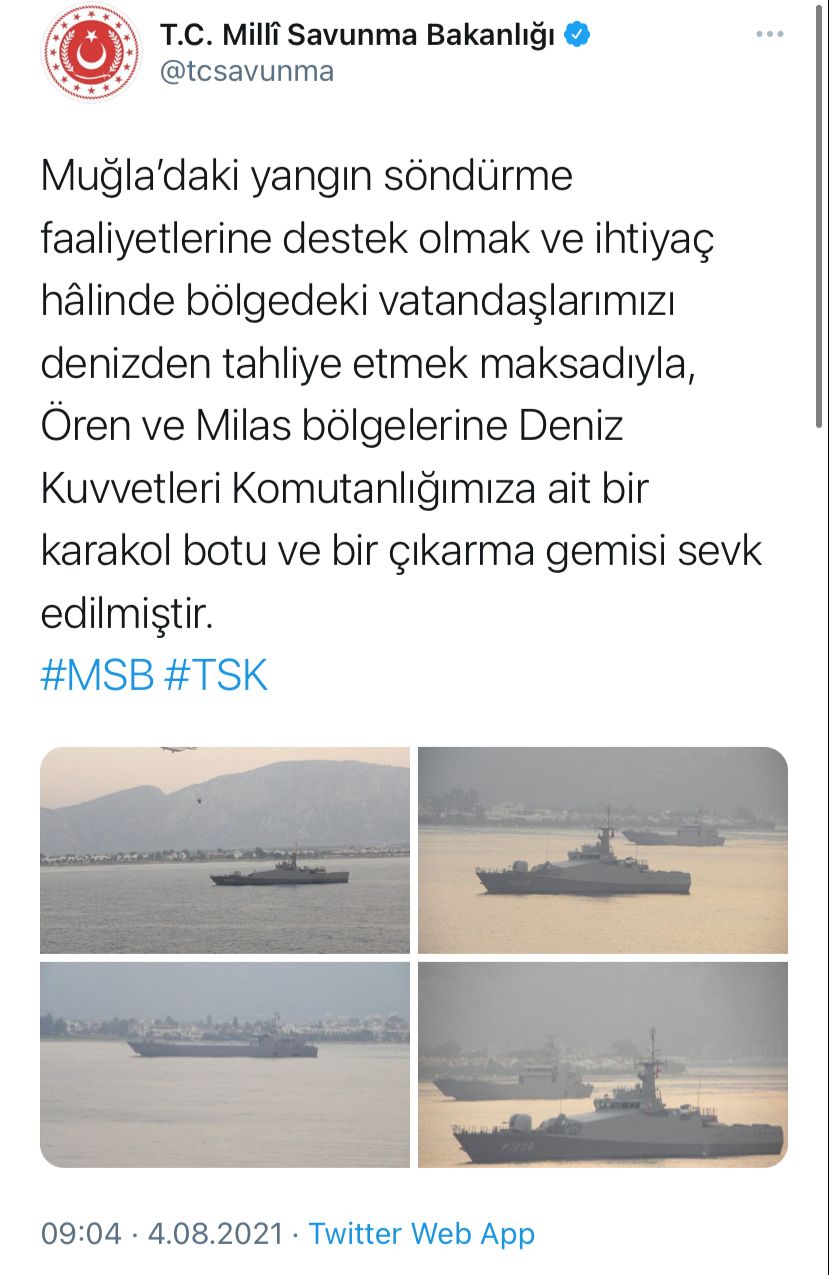The image size is (829, 1275).
Task: View photo of patrol boat with ship behind
Action: click(x=603, y=850)
